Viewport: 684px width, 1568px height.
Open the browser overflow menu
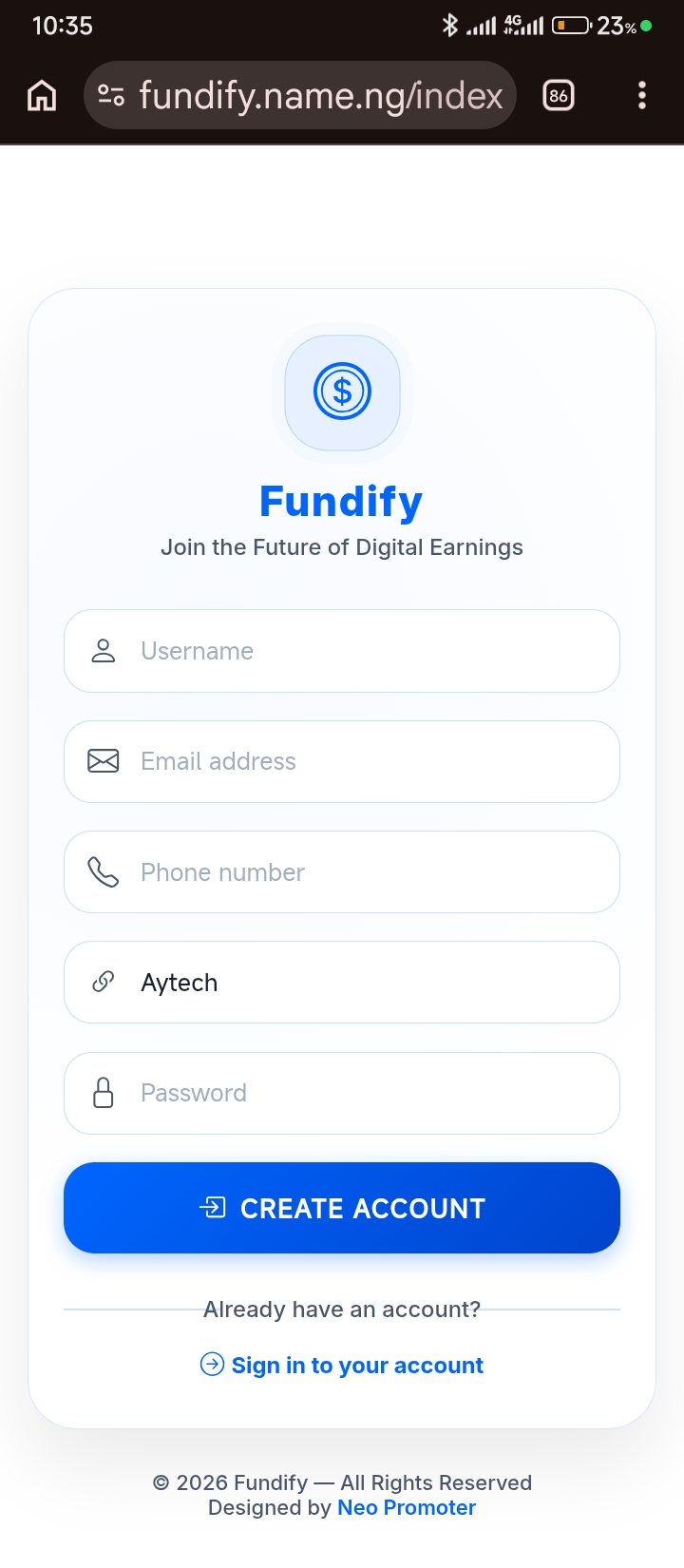[642, 96]
